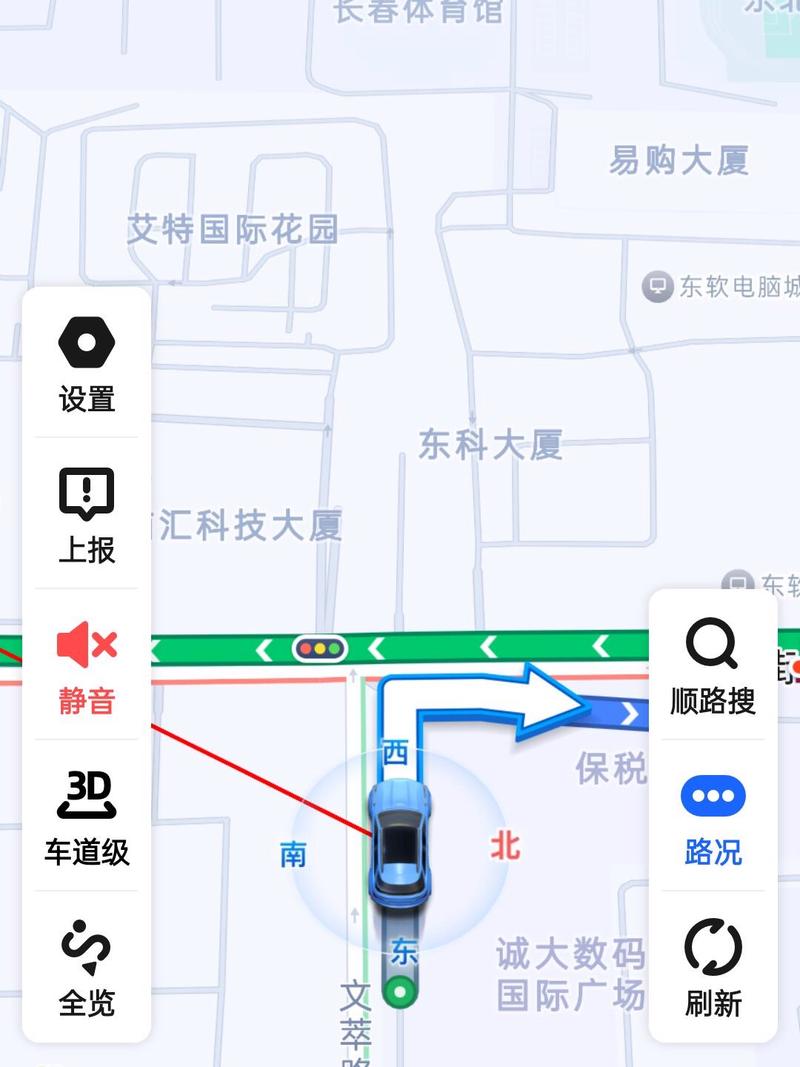
Task: Select 路况 from the right panel
Action: point(711,820)
